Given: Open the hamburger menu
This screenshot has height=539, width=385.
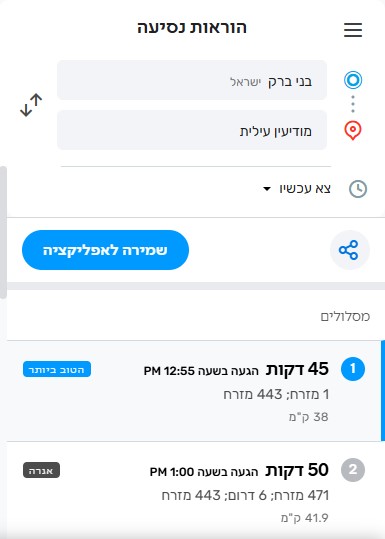Looking at the screenshot, I should 353,30.
